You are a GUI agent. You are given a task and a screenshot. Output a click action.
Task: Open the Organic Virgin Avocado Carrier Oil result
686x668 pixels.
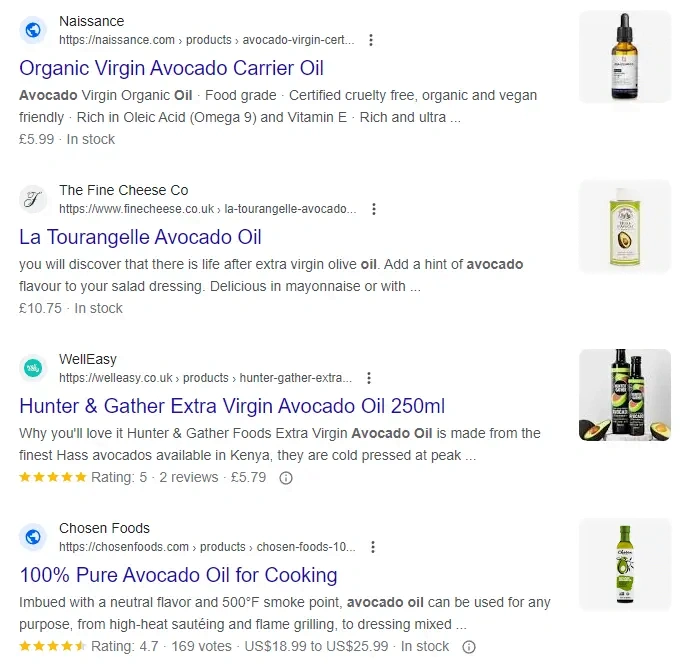tap(171, 69)
